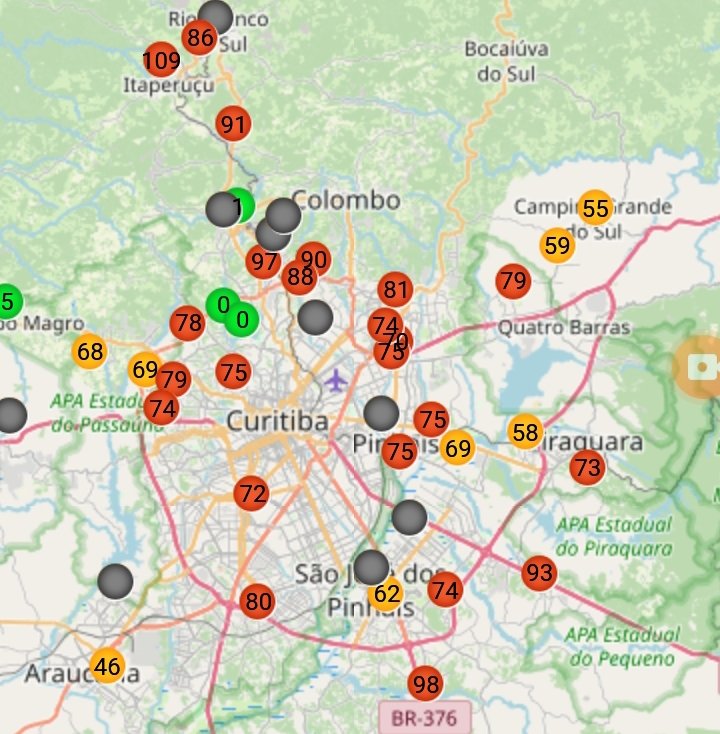Select the red marker reading 98
Screen dimensions: 720x734
(425, 684)
